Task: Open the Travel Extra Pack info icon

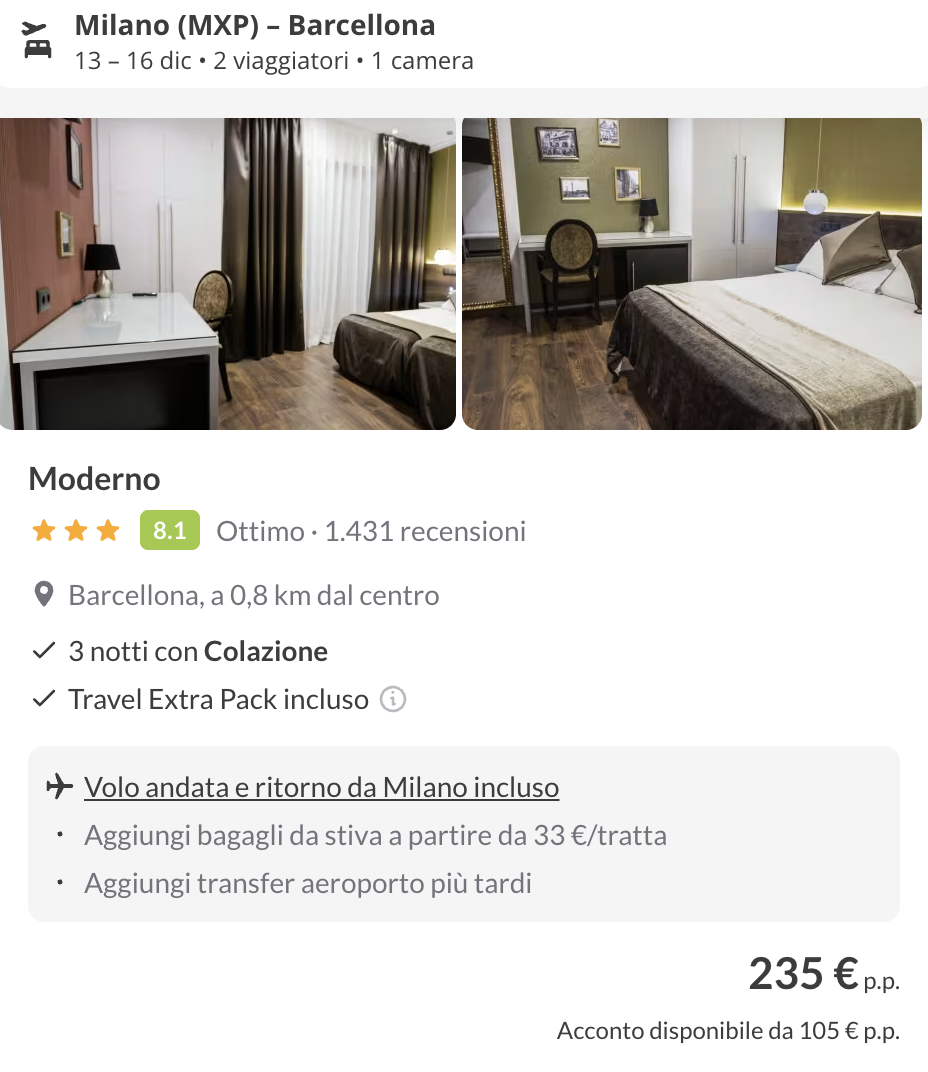Action: 393,699
